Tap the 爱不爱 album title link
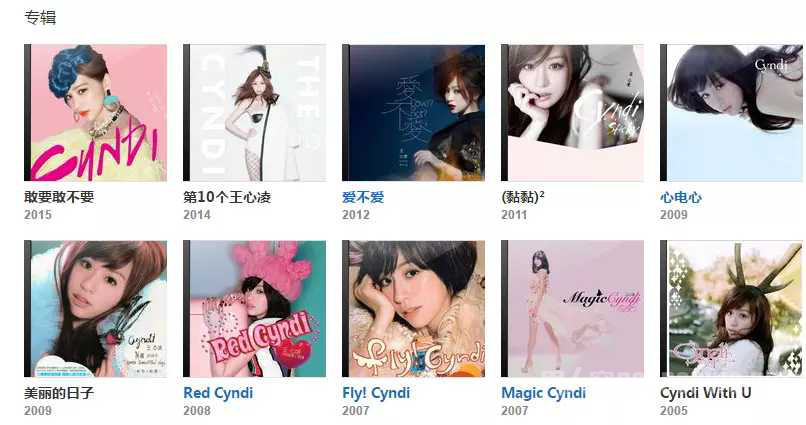 [363, 197]
